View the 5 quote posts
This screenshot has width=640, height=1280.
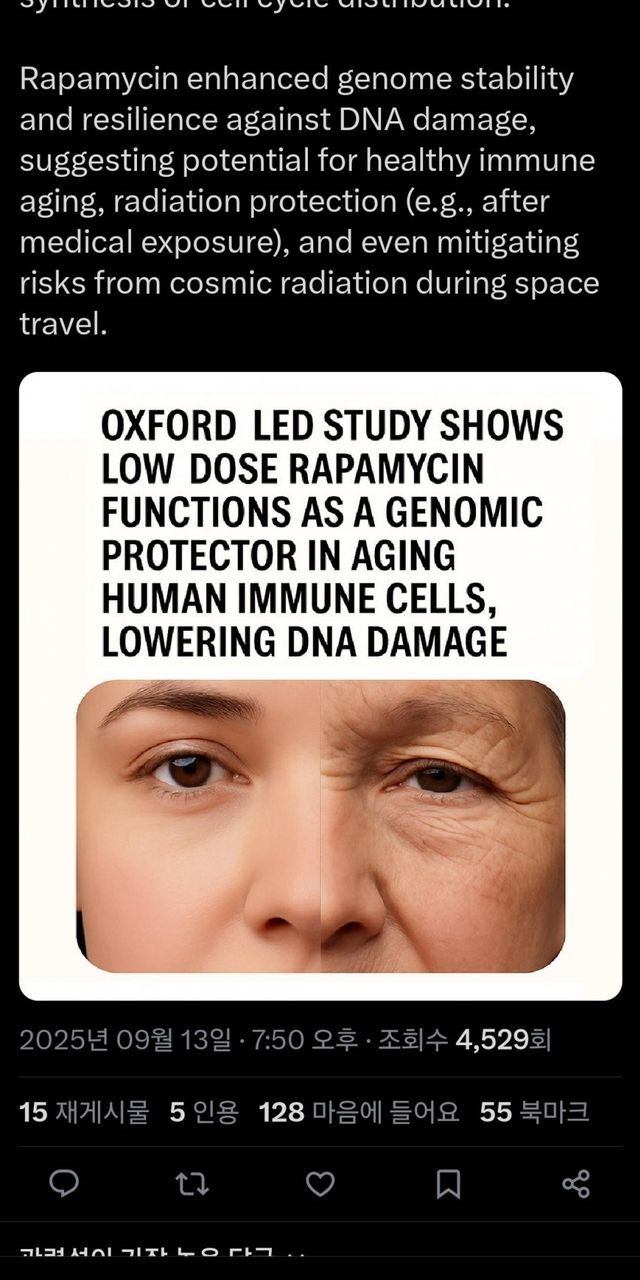pyautogui.click(x=204, y=1111)
